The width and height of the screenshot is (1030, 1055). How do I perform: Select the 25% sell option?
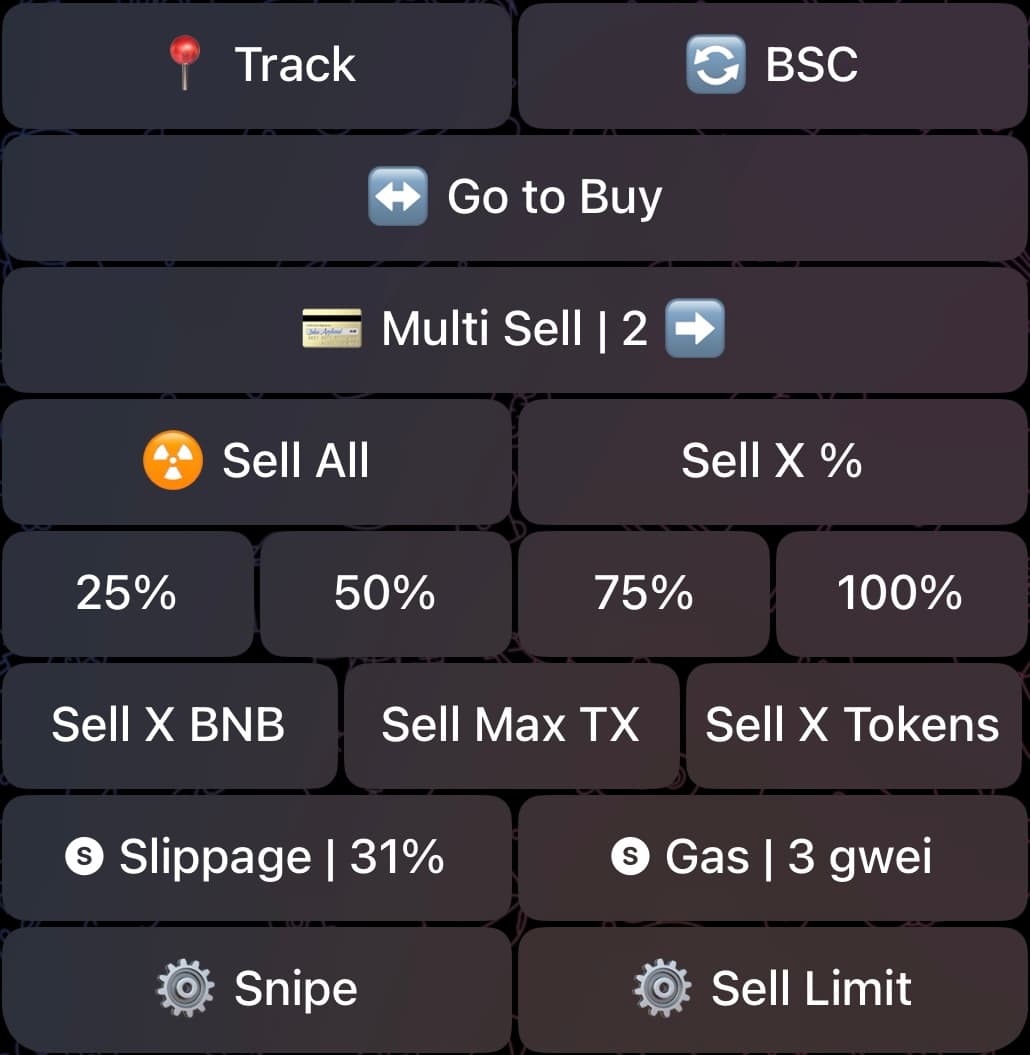point(128,593)
